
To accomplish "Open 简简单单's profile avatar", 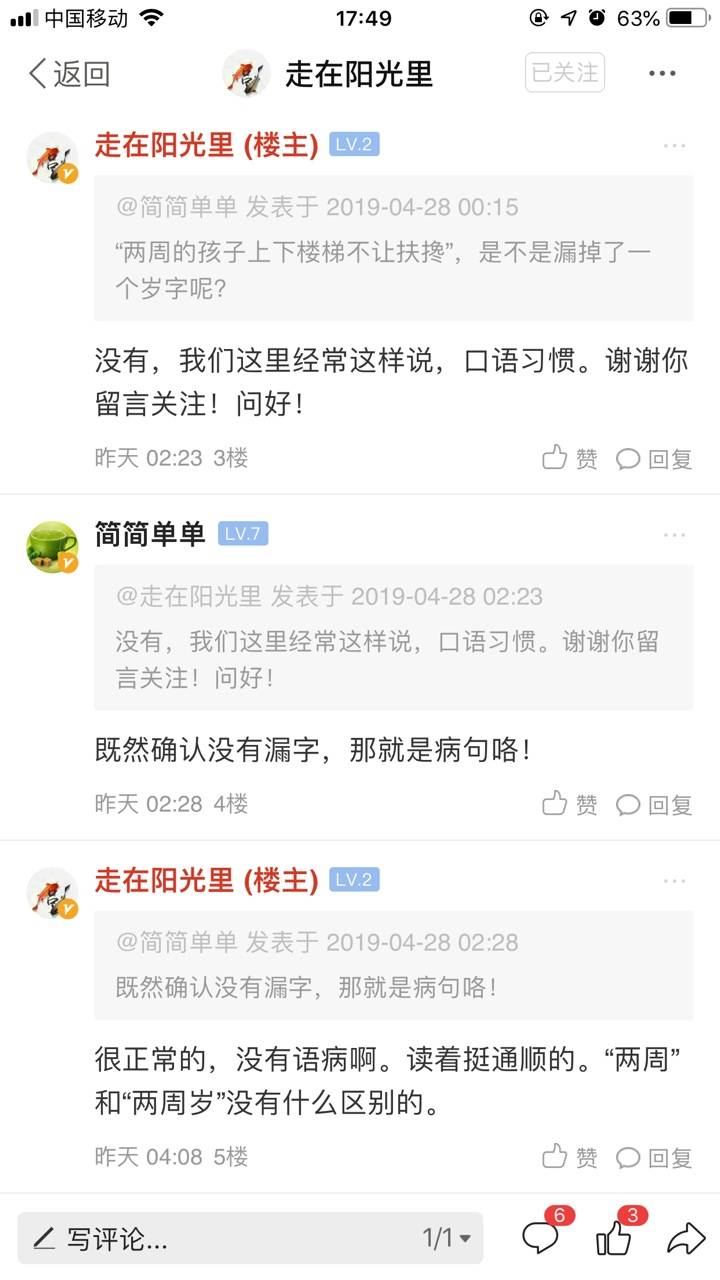I will (x=52, y=547).
